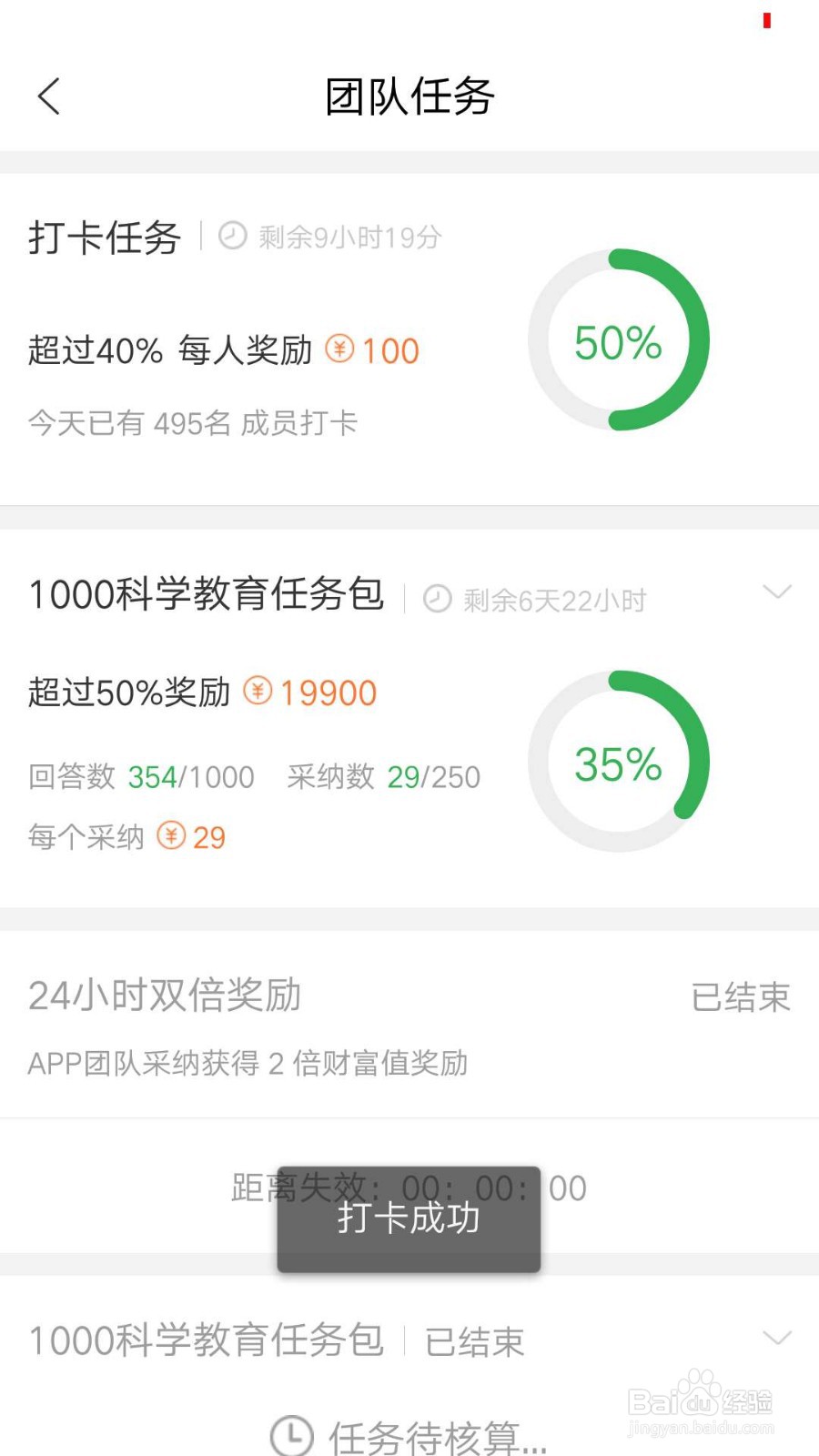Tap the clock icon beside 剩余9小时19分
819x1456 pixels.
coord(230,236)
